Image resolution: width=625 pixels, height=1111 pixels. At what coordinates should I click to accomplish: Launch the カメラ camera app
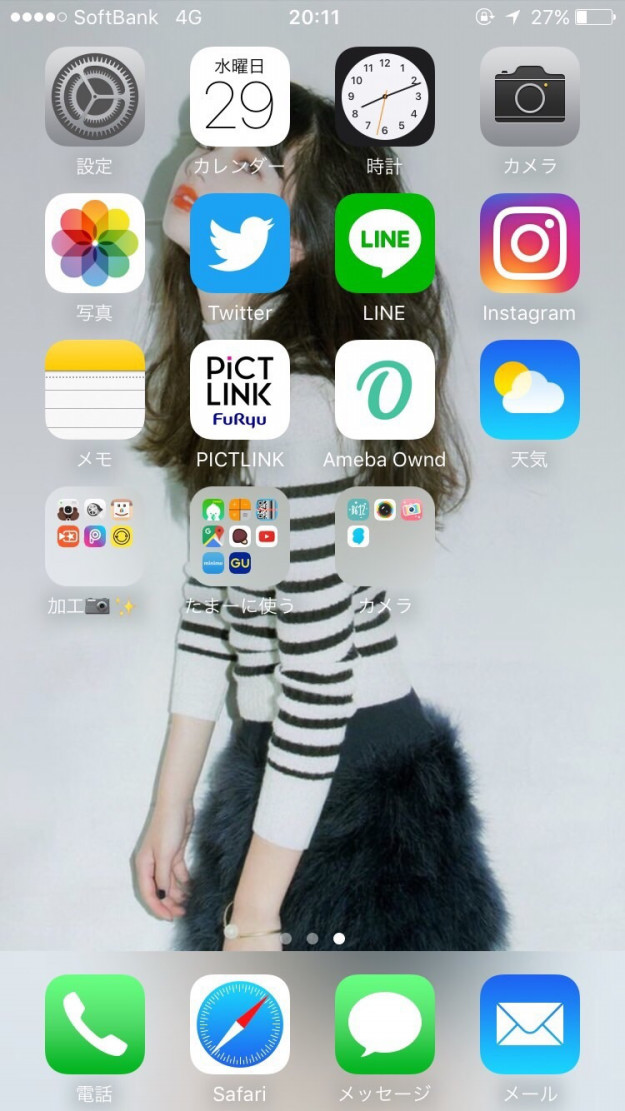point(530,97)
